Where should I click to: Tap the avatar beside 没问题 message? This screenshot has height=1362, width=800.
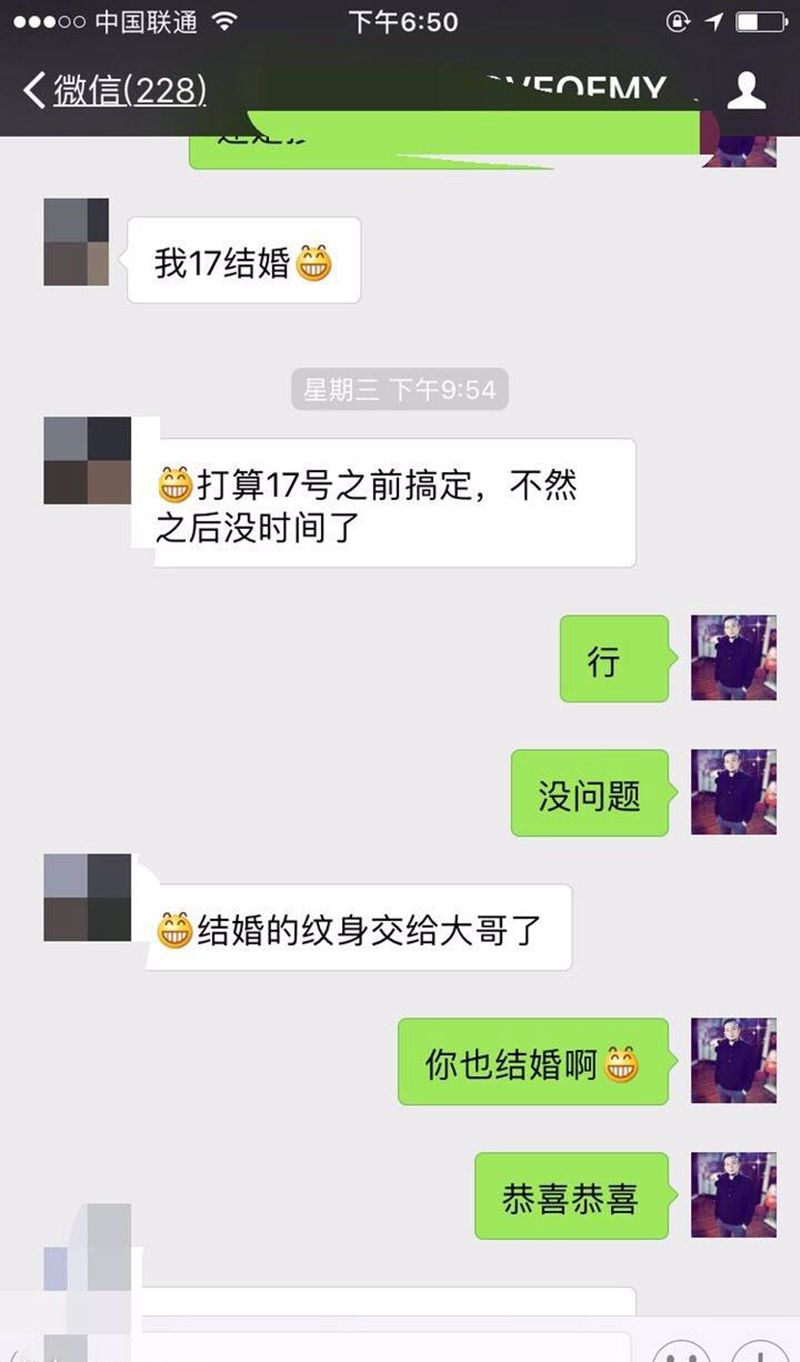coord(733,792)
